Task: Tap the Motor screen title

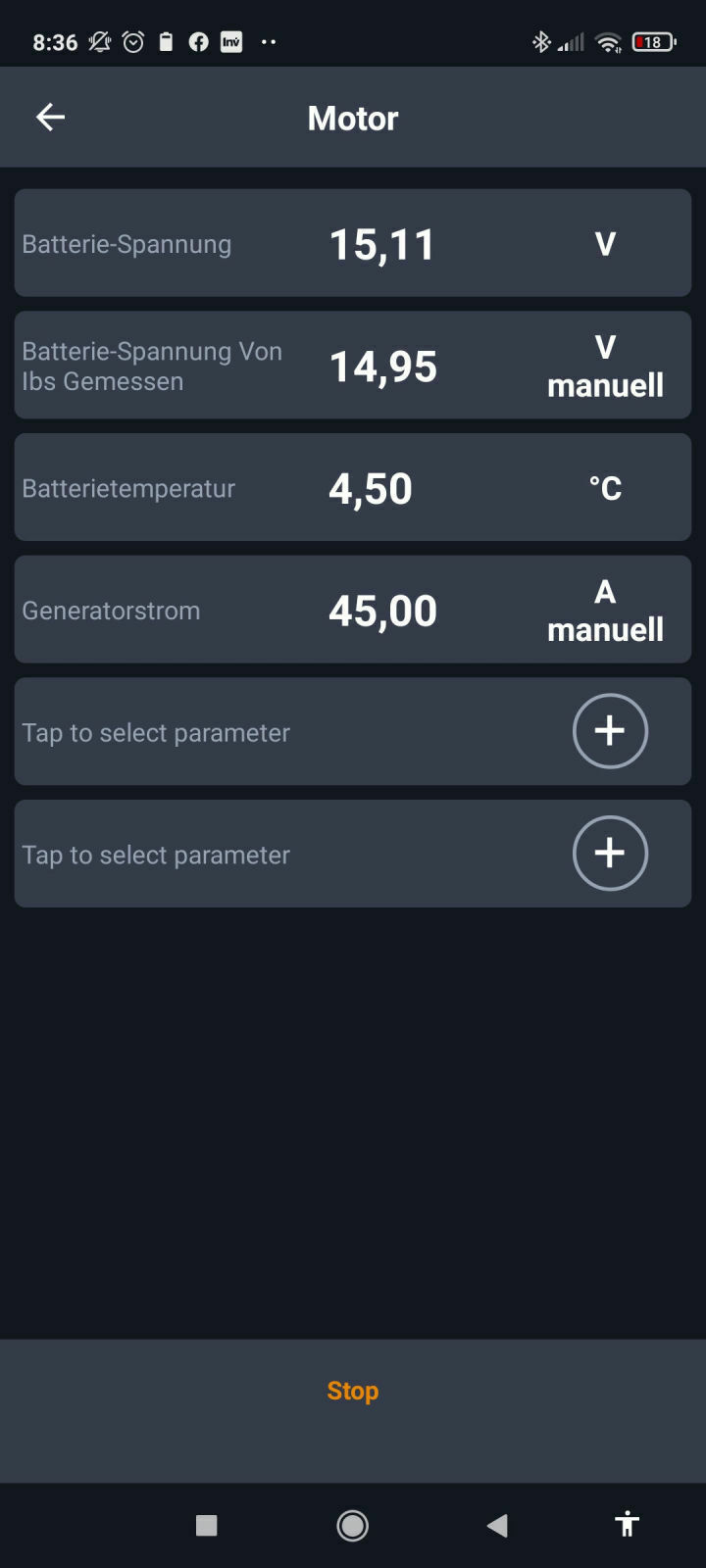Action: click(x=352, y=118)
